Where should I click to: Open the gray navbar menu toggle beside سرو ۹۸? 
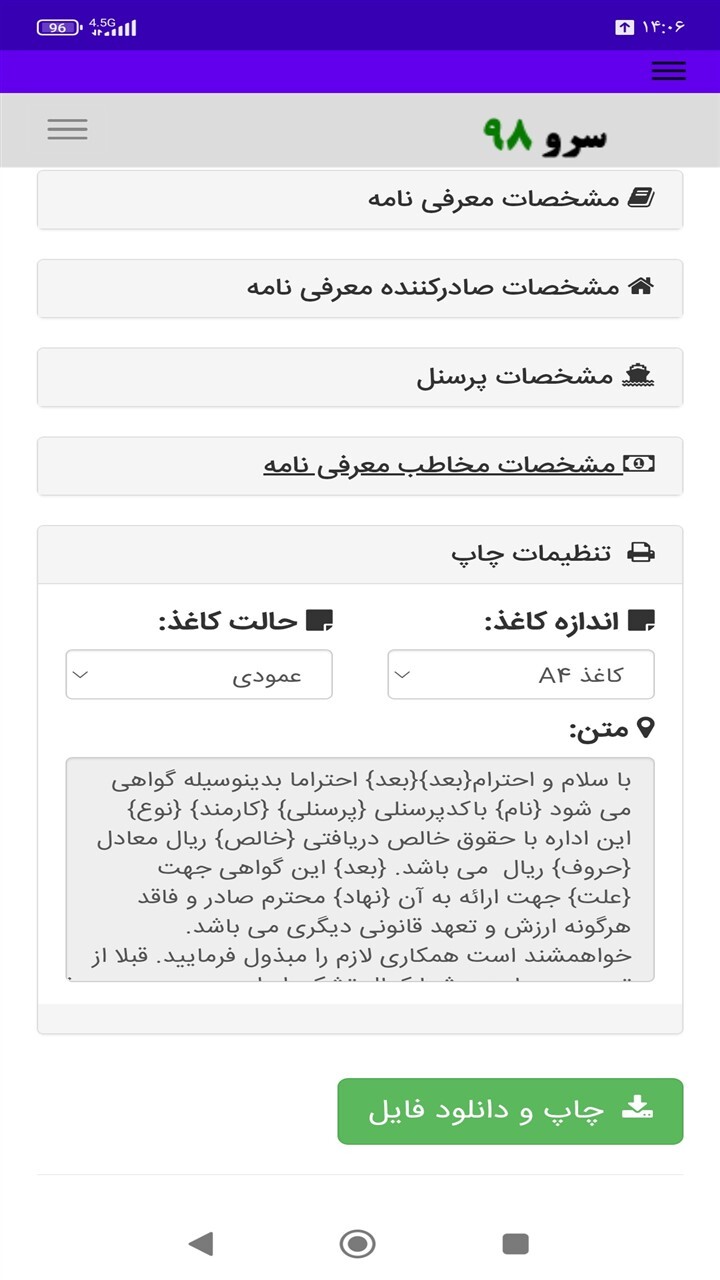(x=67, y=129)
